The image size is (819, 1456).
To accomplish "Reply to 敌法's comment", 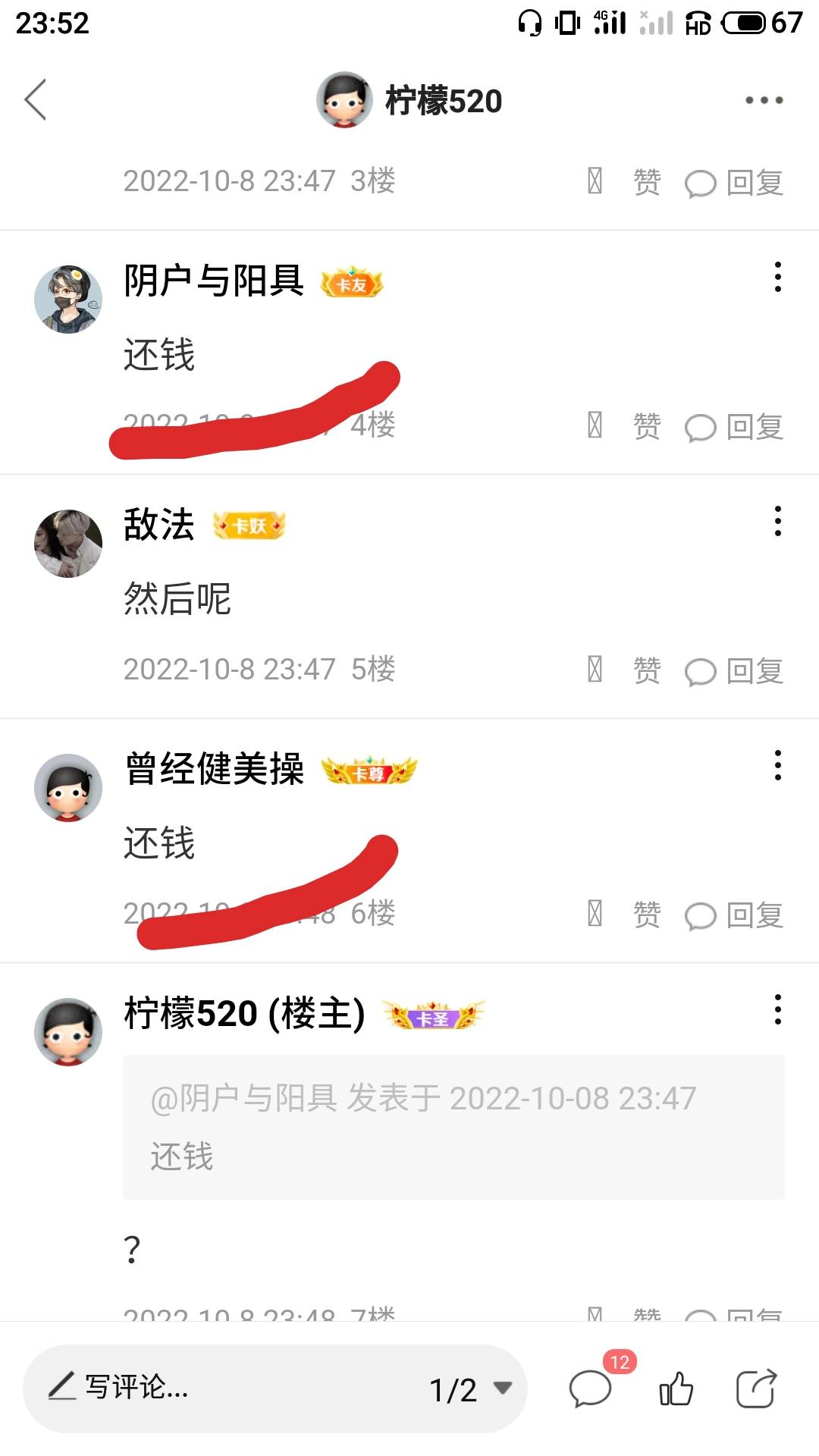I will point(734,671).
